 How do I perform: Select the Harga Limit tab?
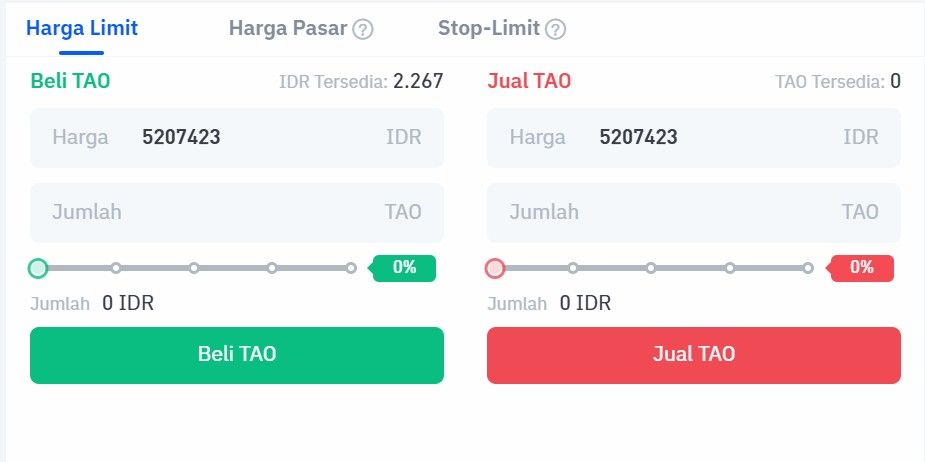(x=82, y=28)
